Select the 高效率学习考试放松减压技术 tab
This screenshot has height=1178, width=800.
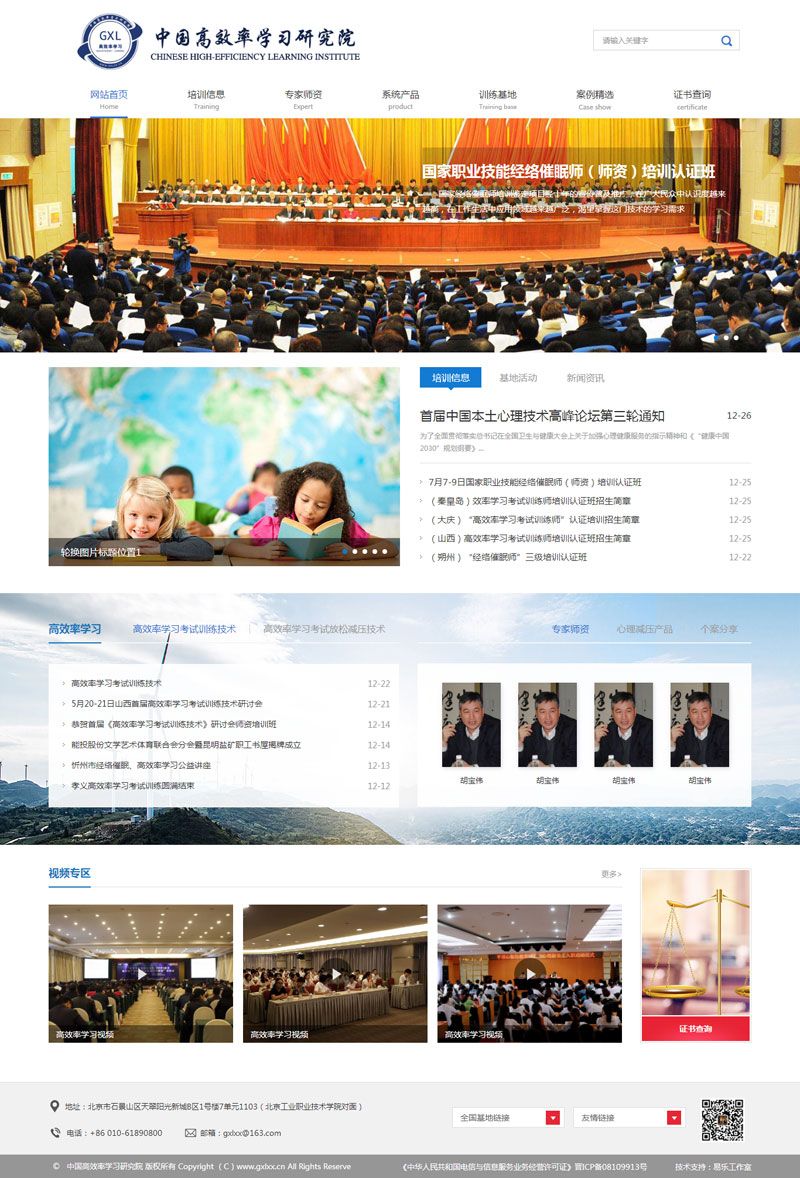click(x=324, y=629)
